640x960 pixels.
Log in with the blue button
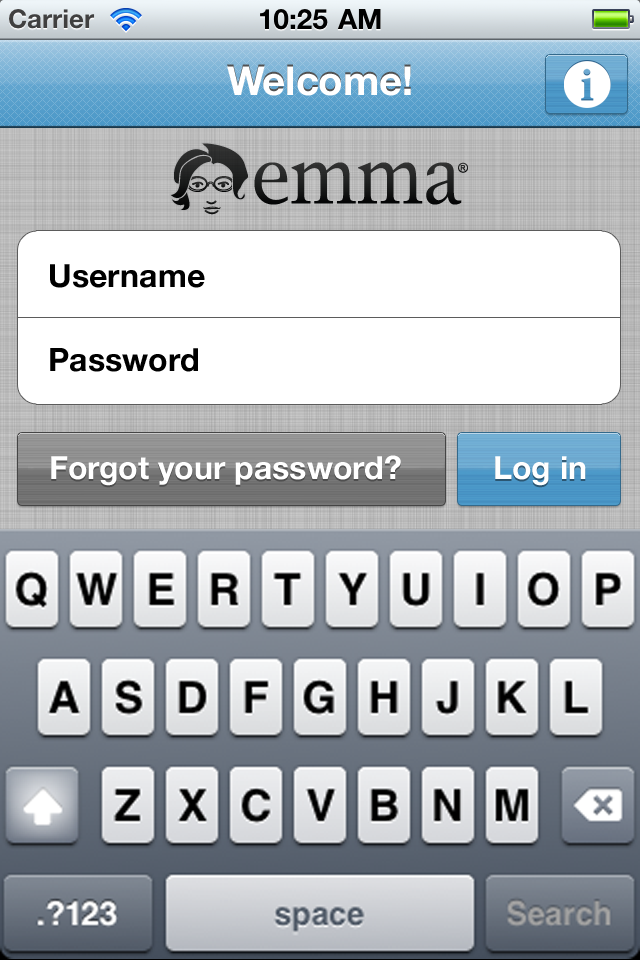(539, 469)
